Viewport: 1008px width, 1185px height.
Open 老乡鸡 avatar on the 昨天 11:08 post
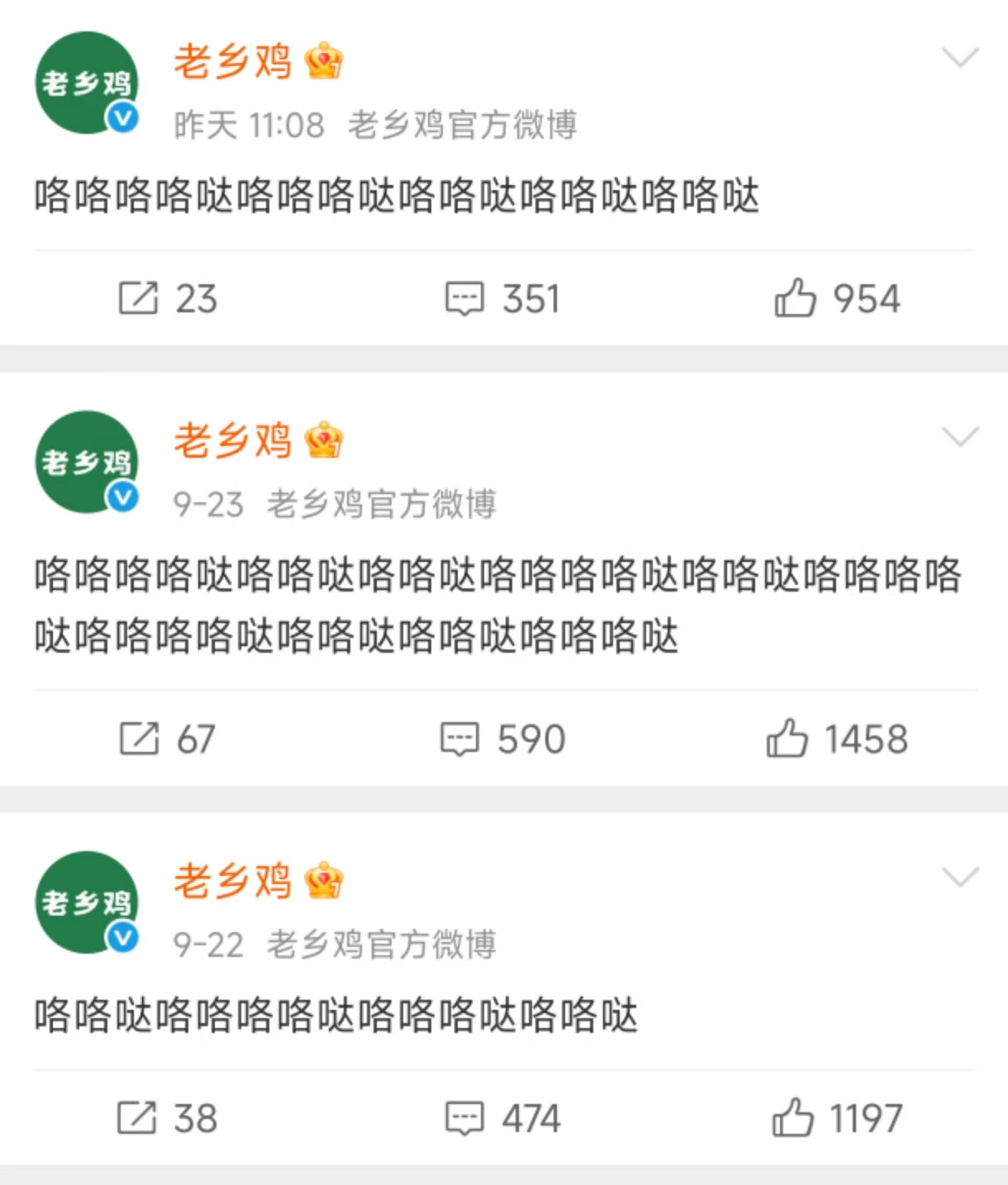click(x=86, y=83)
